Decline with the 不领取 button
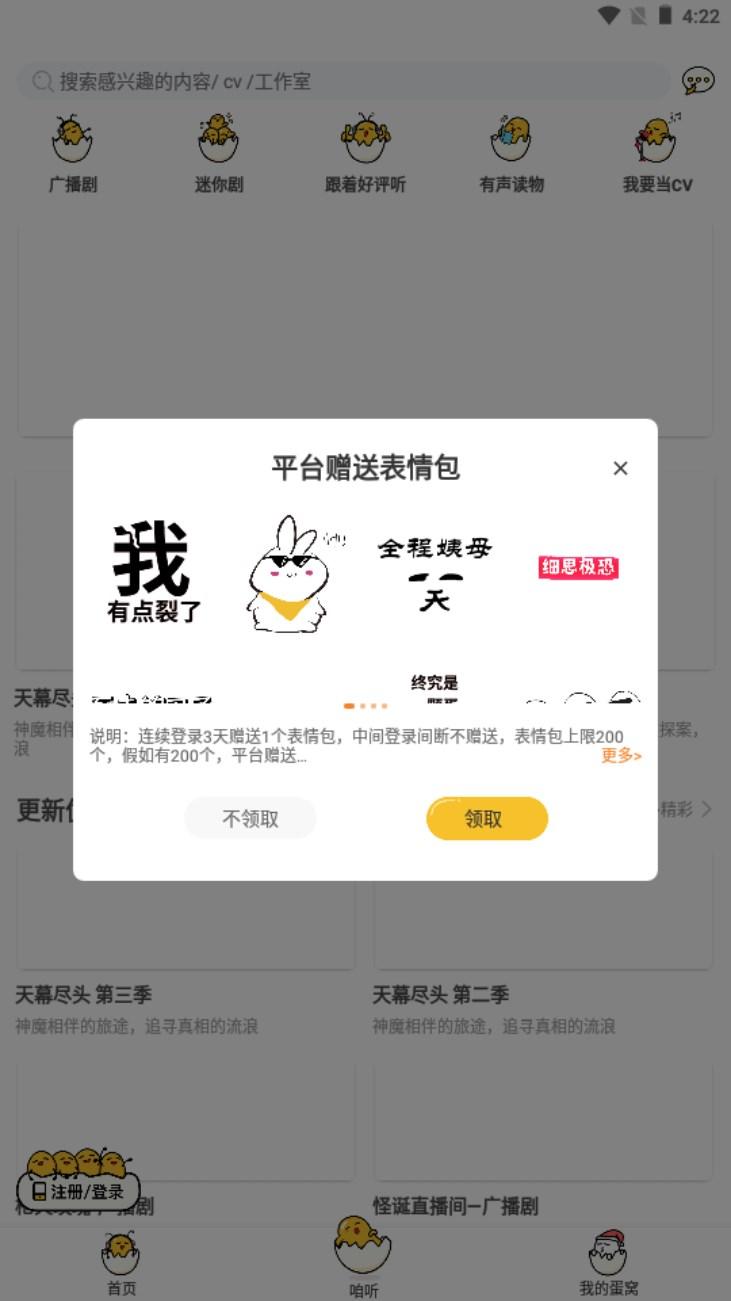731x1301 pixels. [250, 819]
